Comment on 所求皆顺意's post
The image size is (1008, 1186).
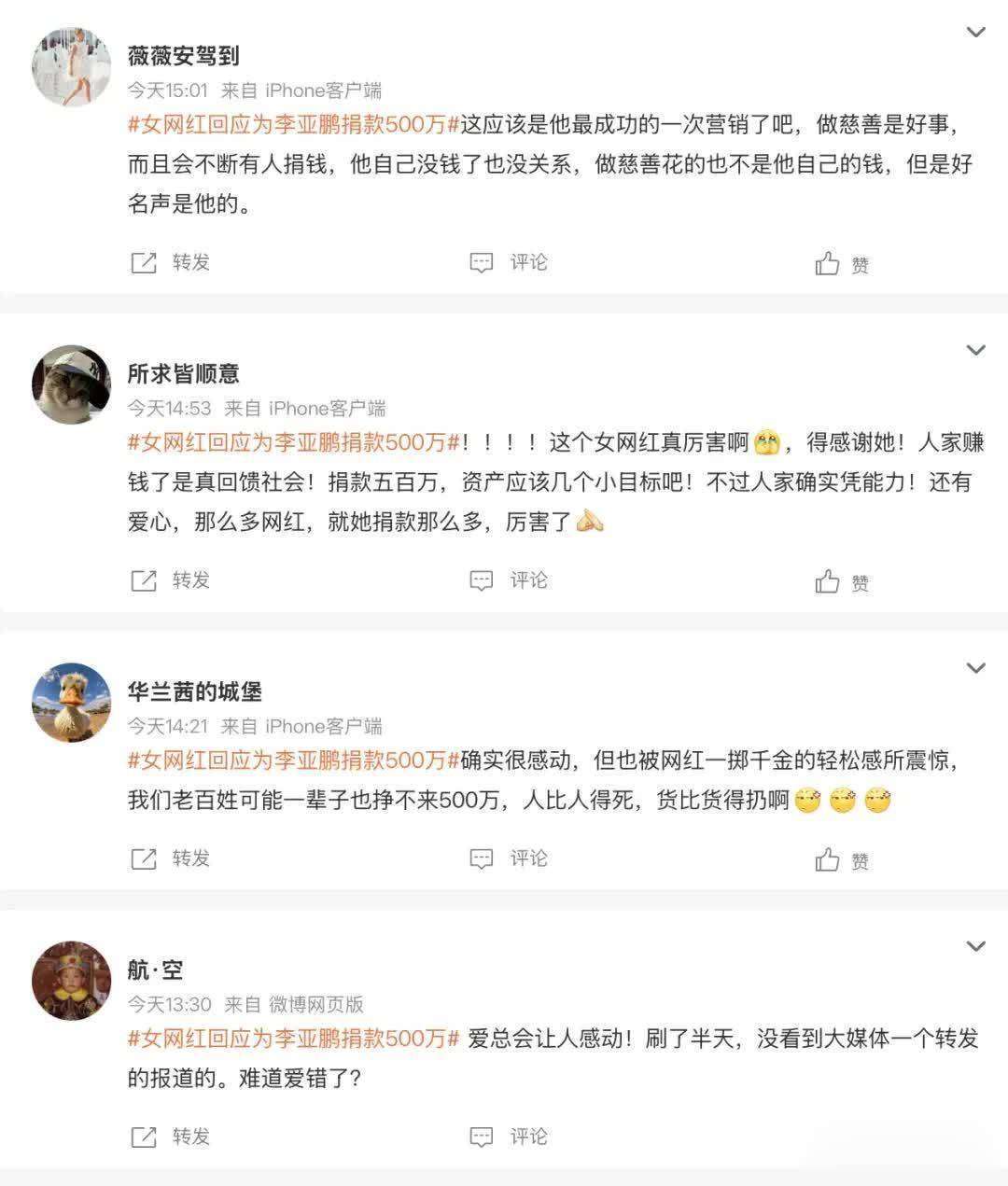(509, 580)
